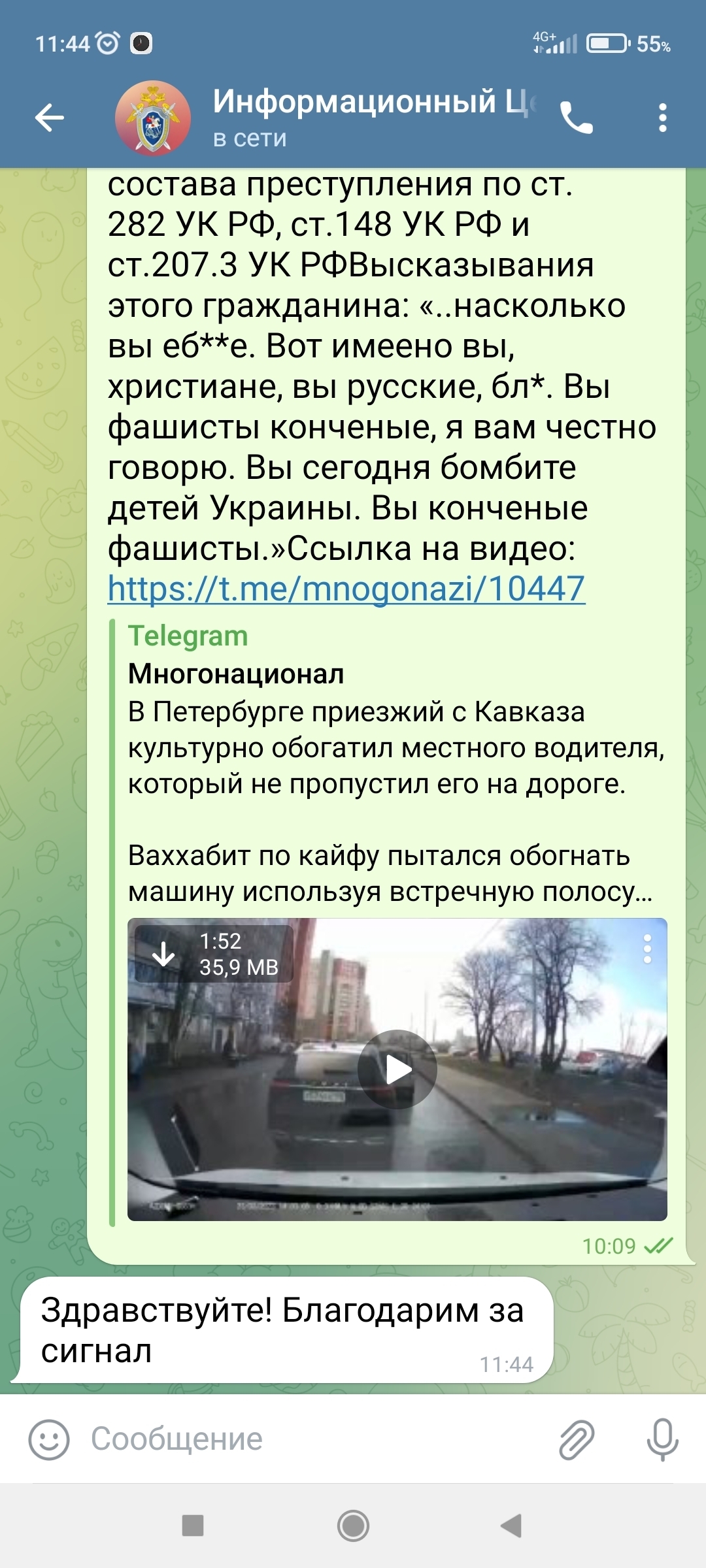Start a voice call with this contact
The image size is (706, 1568).
coord(577,118)
